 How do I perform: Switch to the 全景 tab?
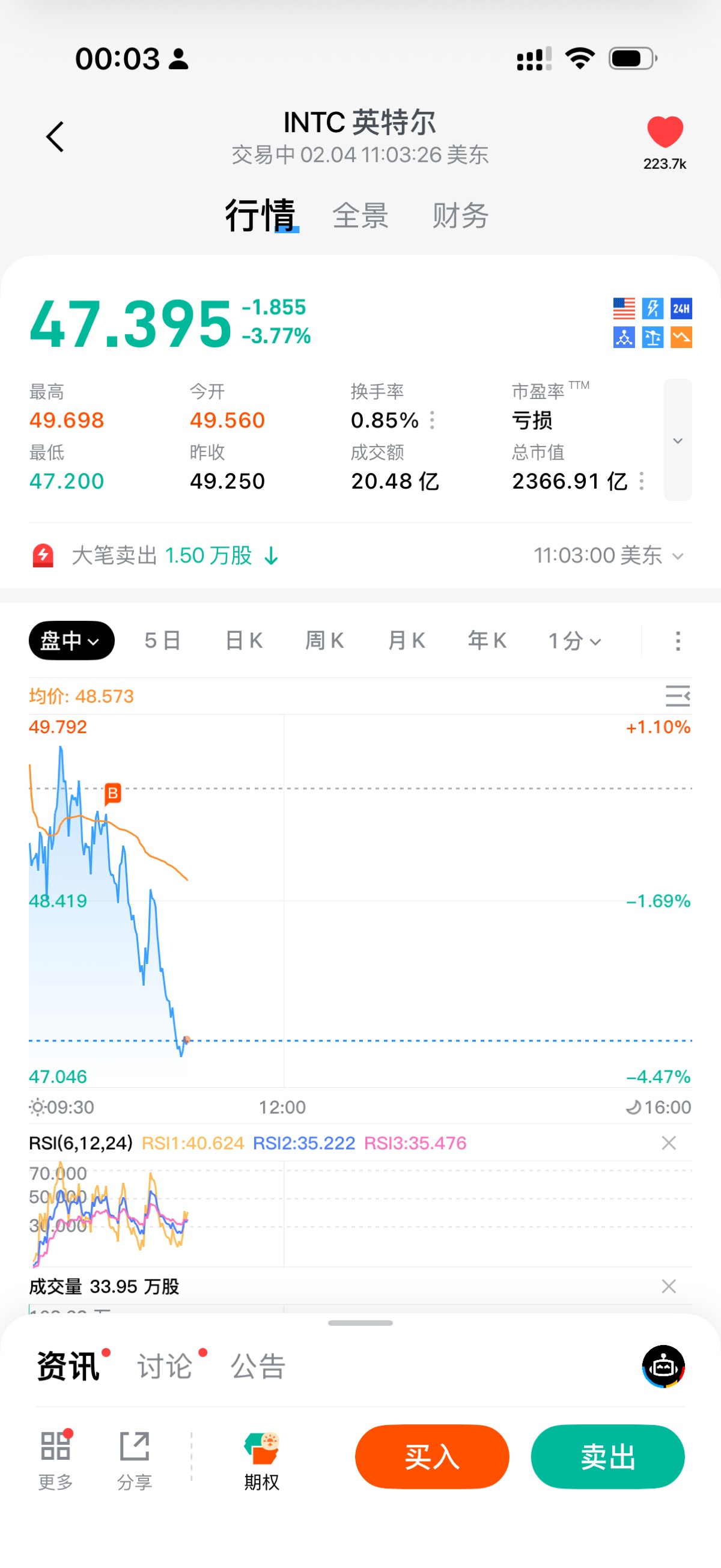pyautogui.click(x=360, y=216)
